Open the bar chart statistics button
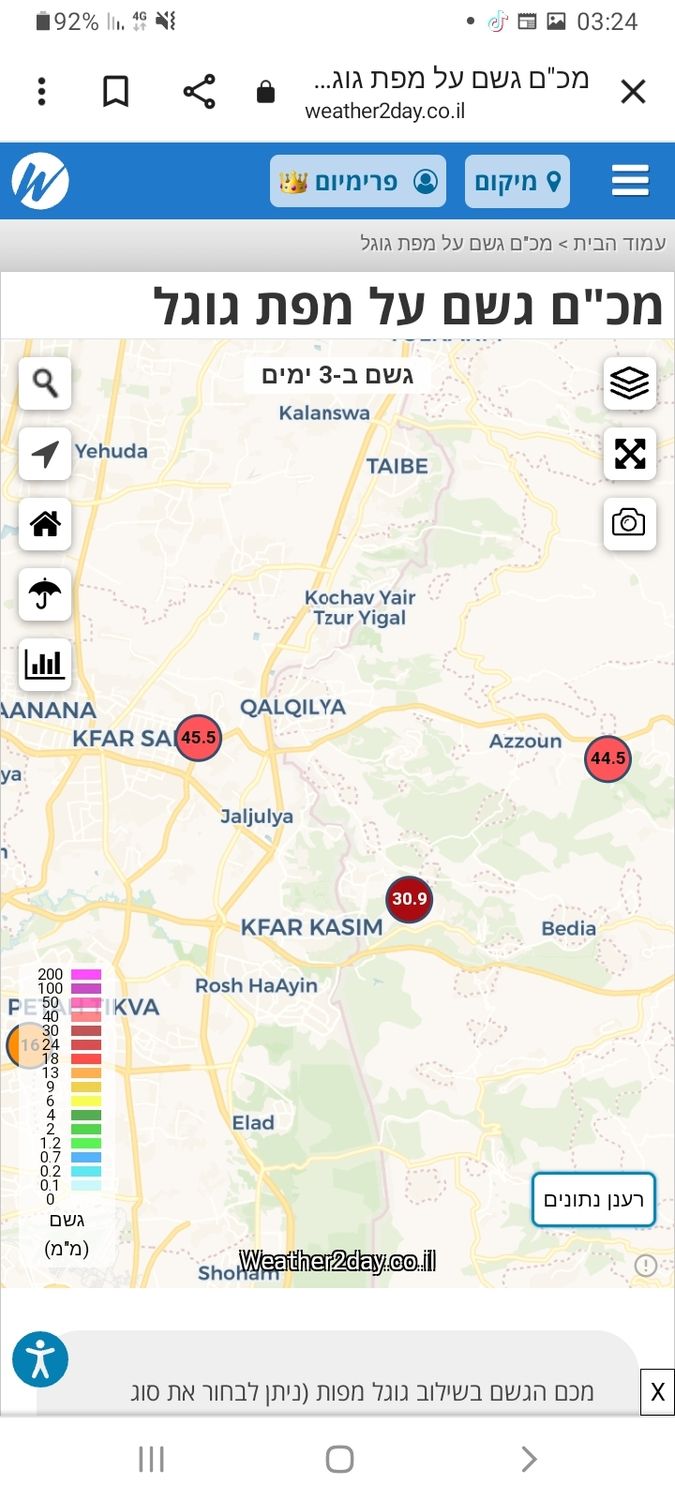Viewport: 675px width, 1500px height. coord(45,664)
